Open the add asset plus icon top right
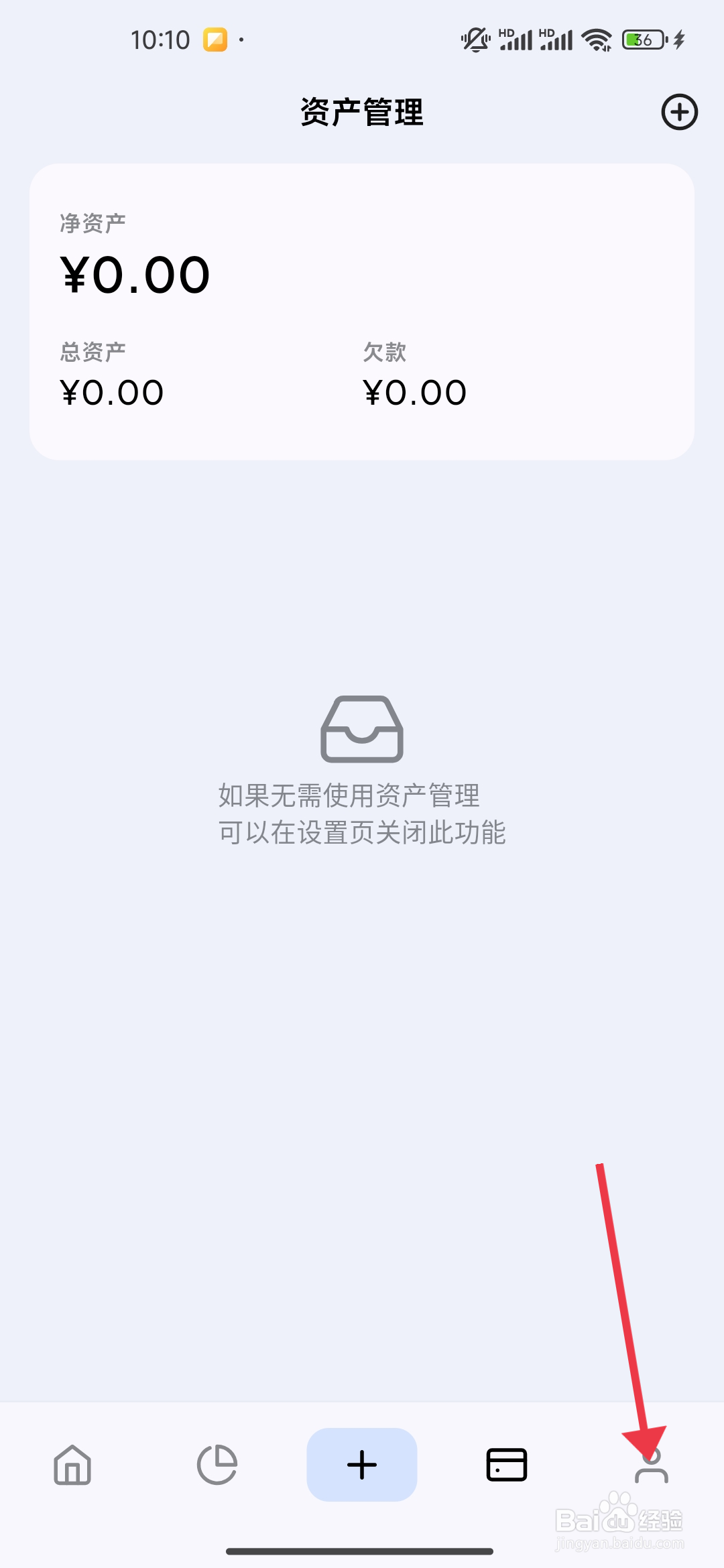This screenshot has width=724, height=1568. [x=679, y=113]
